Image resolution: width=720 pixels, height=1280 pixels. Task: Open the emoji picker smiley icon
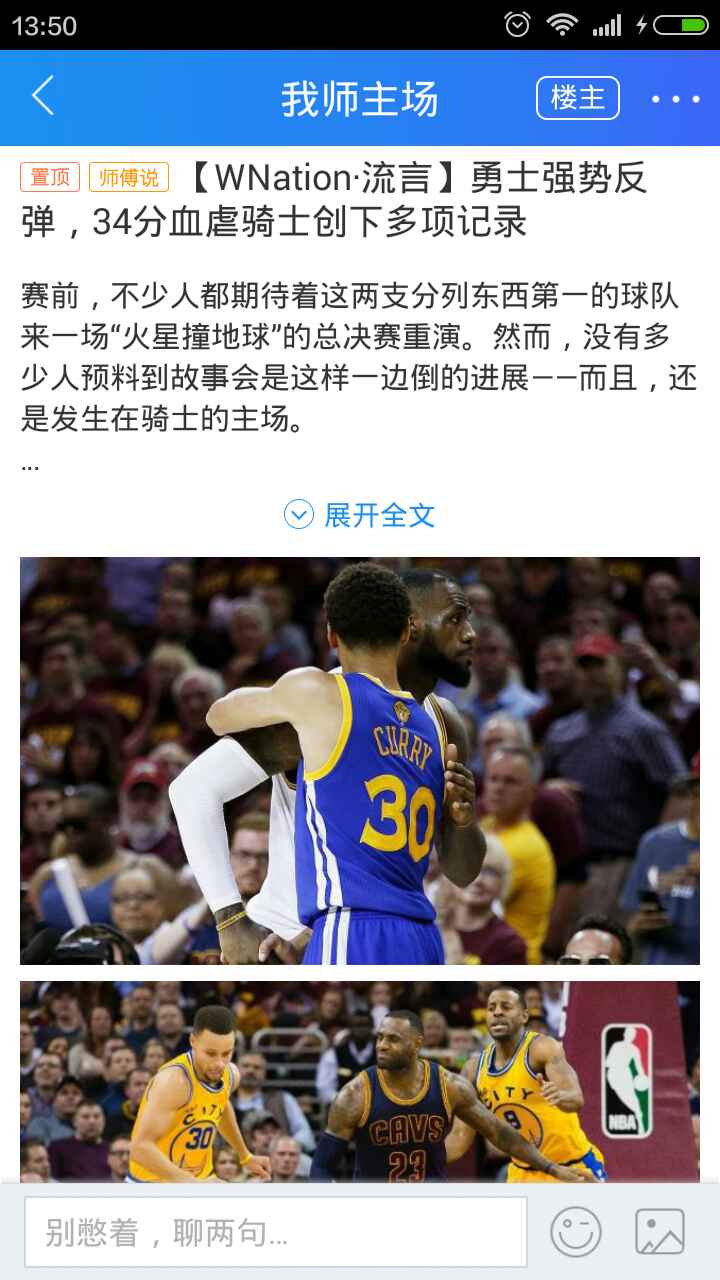click(576, 1232)
